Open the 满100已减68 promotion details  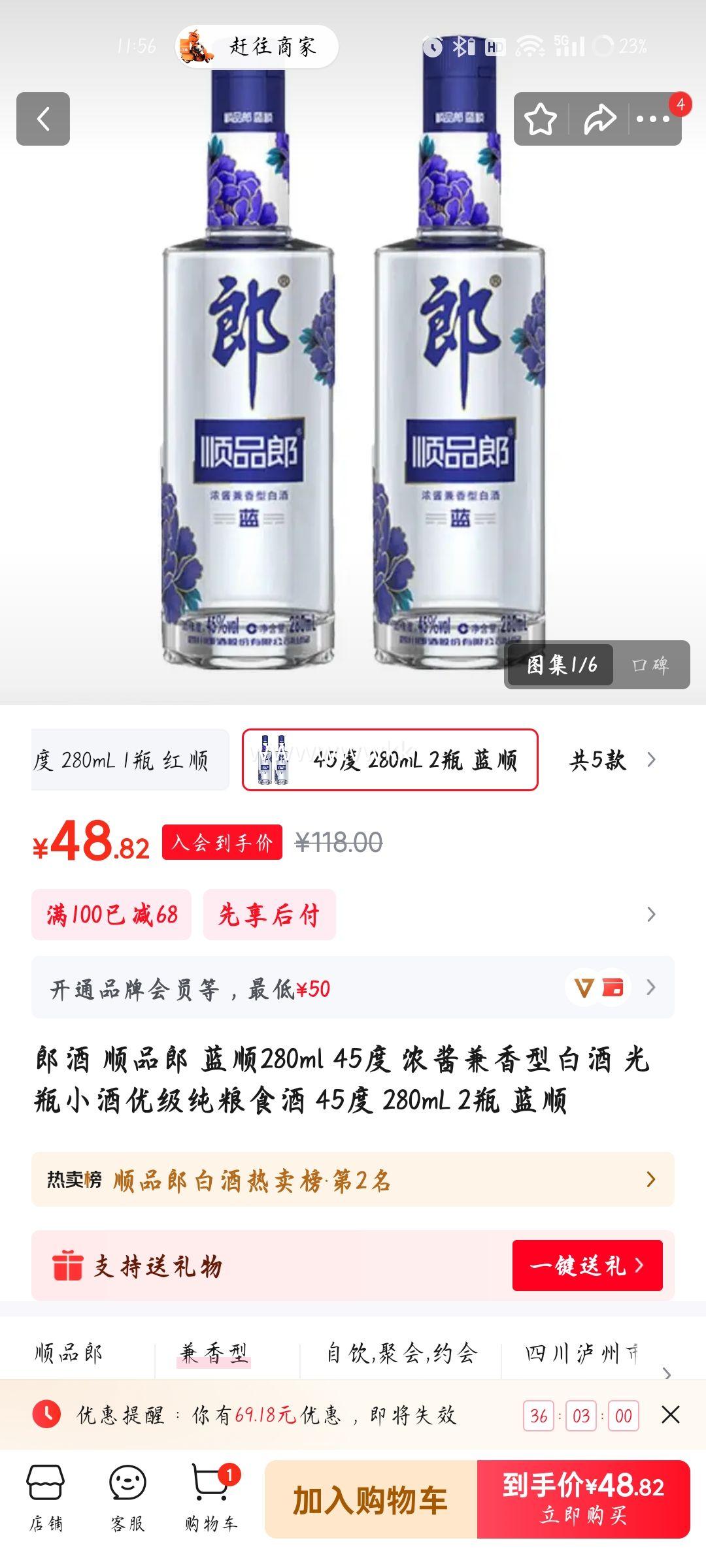112,915
